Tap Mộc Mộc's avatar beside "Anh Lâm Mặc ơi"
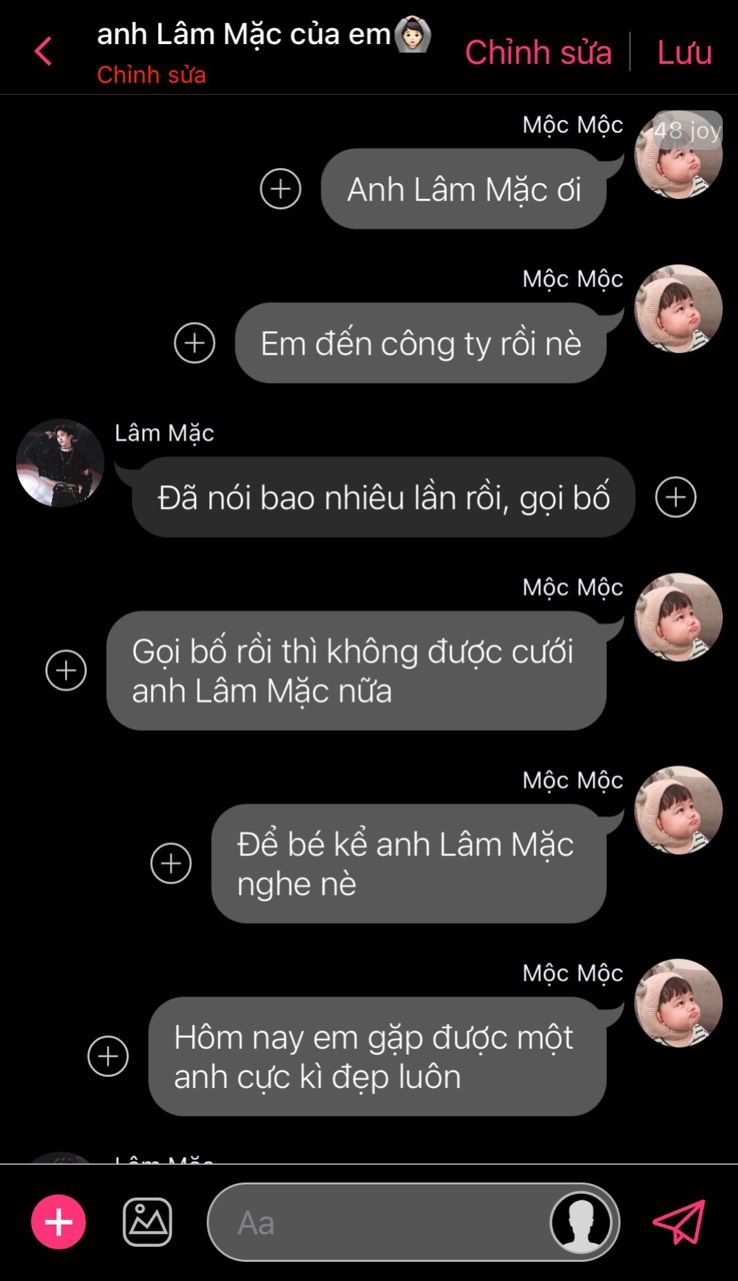 point(678,156)
